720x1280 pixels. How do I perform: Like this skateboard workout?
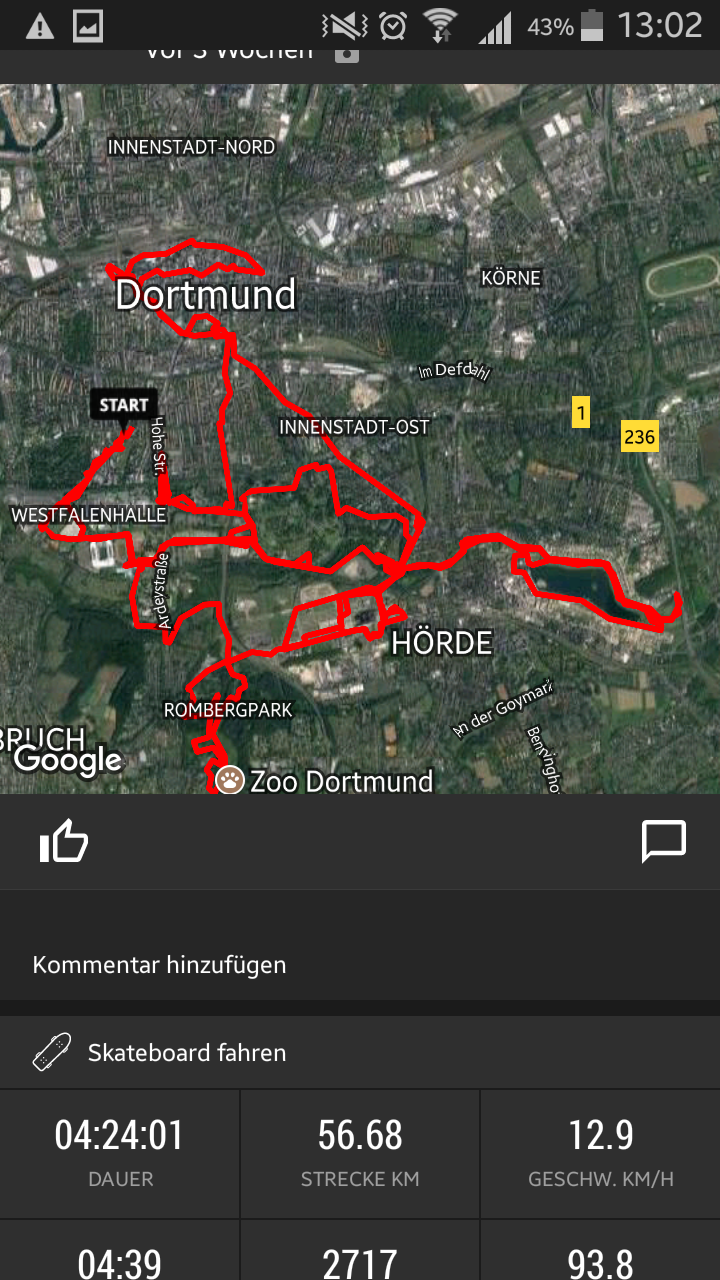(64, 842)
